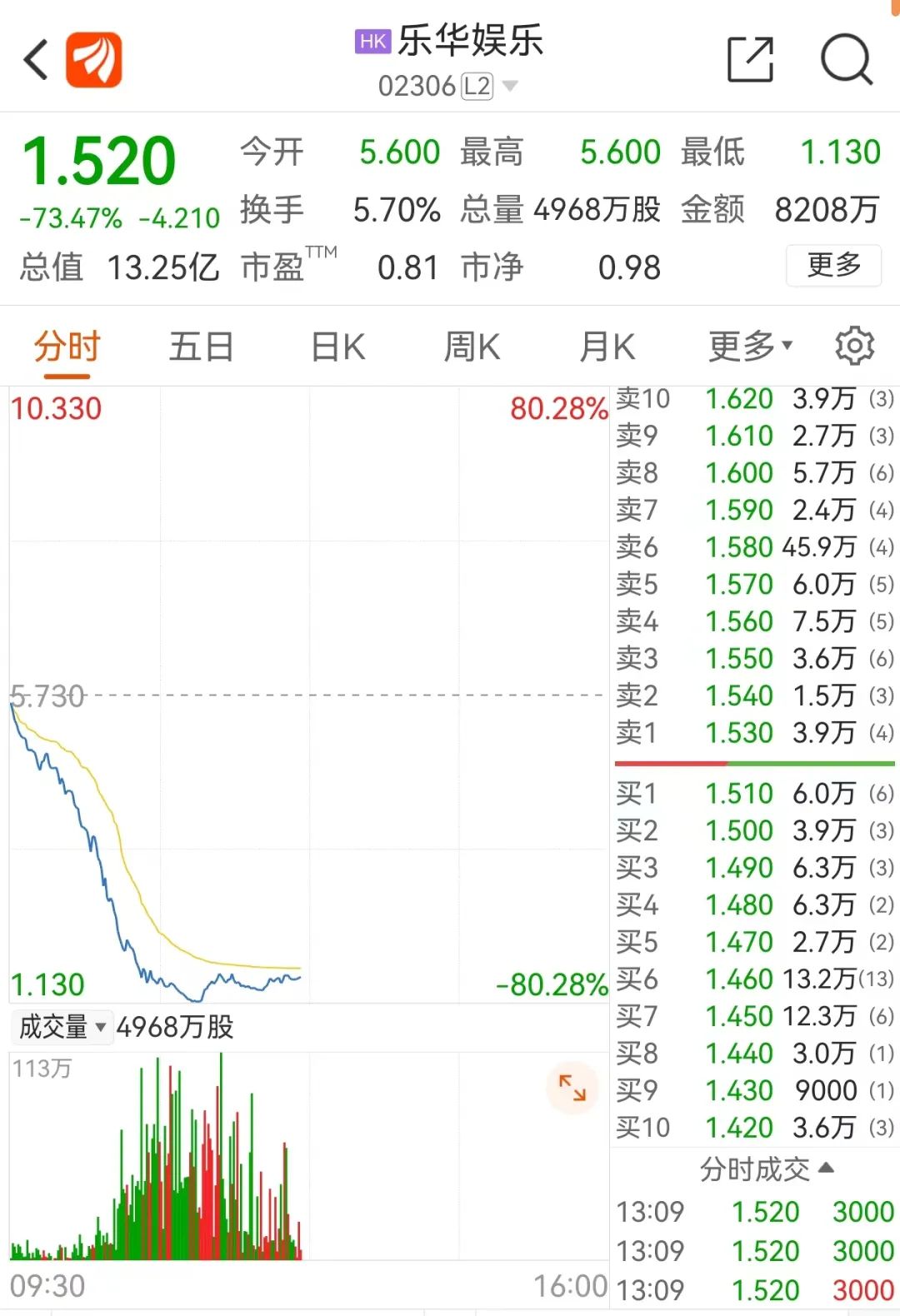Go back using the left arrow
Screen dimensions: 900x1316
[37, 60]
